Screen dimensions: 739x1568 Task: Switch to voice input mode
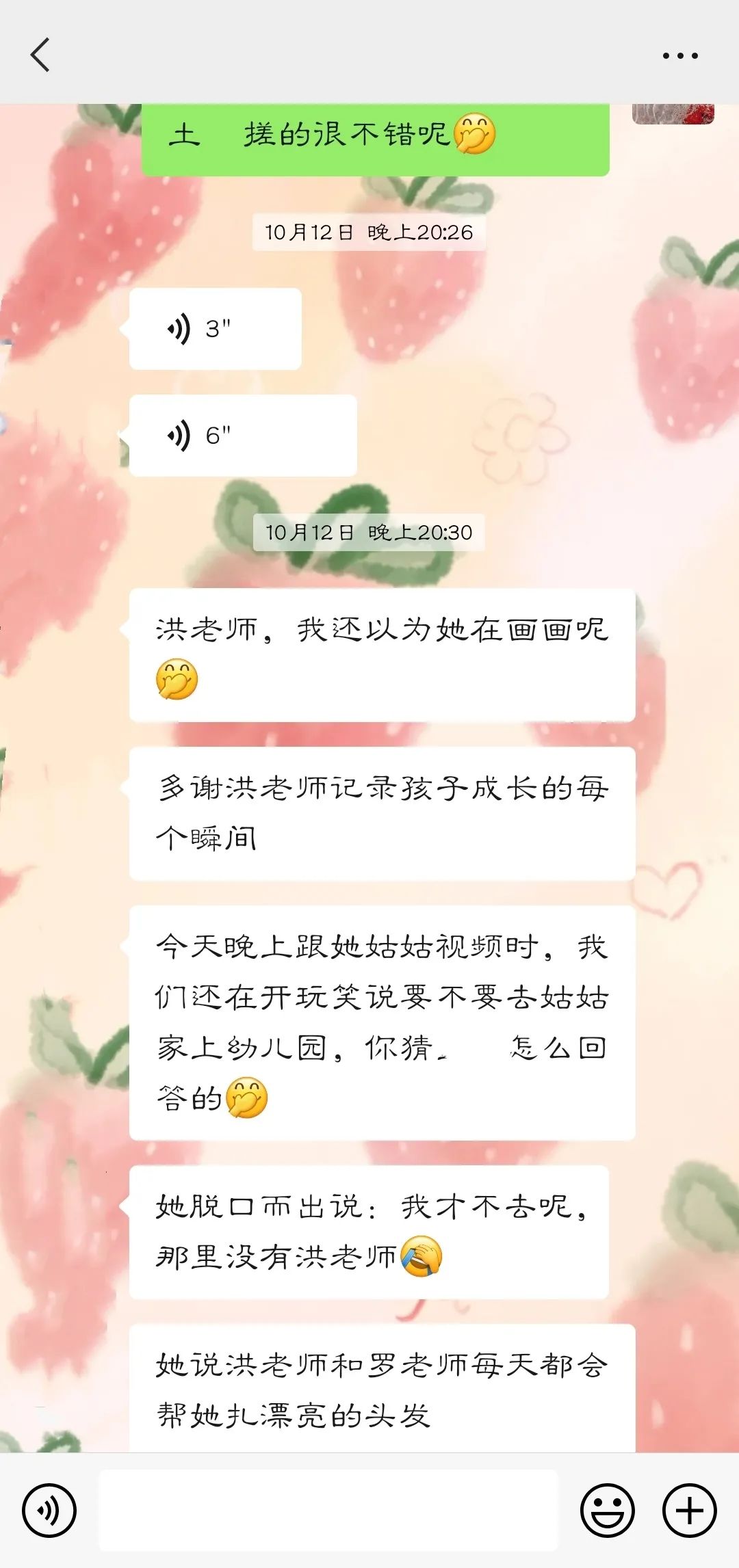tap(49, 1510)
